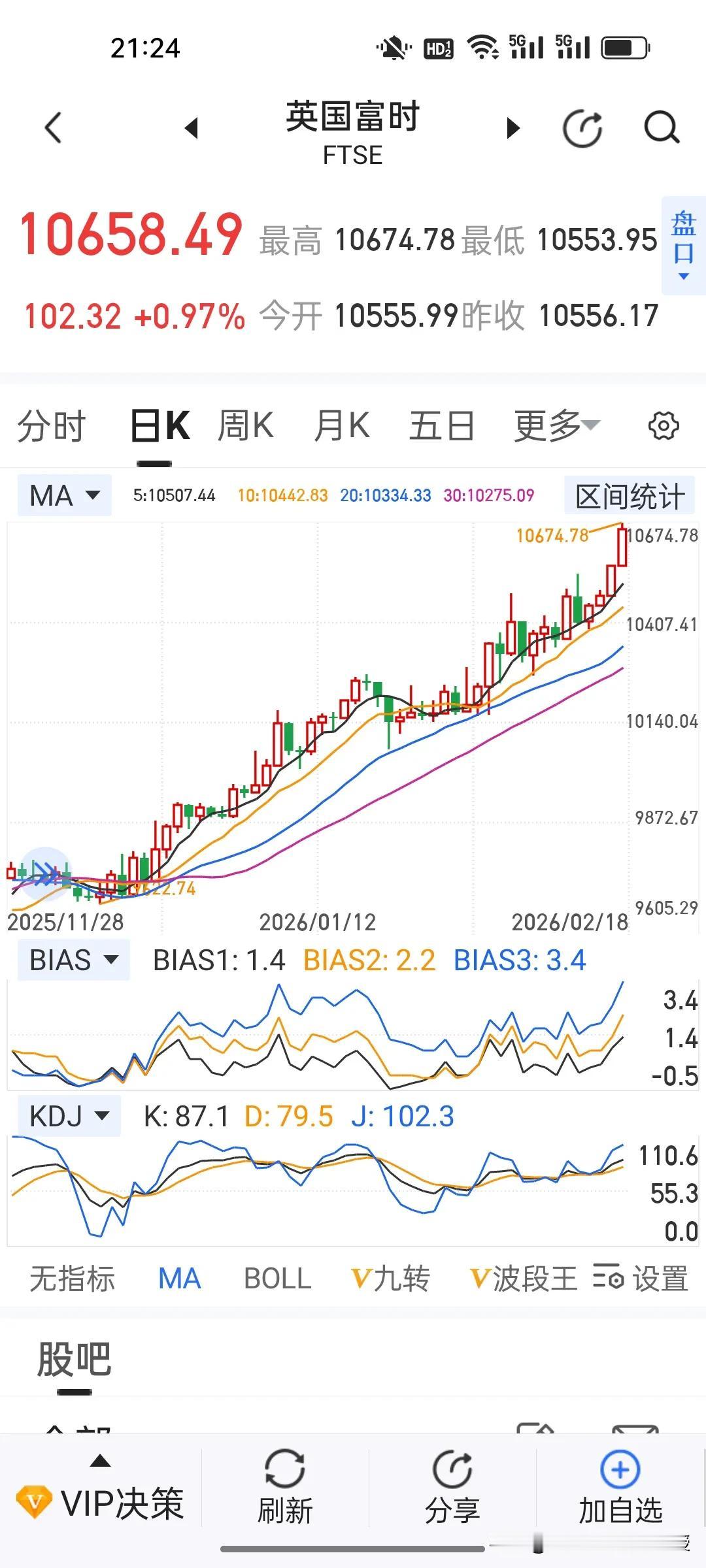
Task: Open the BIAS indicator dropdown
Action: (x=73, y=959)
